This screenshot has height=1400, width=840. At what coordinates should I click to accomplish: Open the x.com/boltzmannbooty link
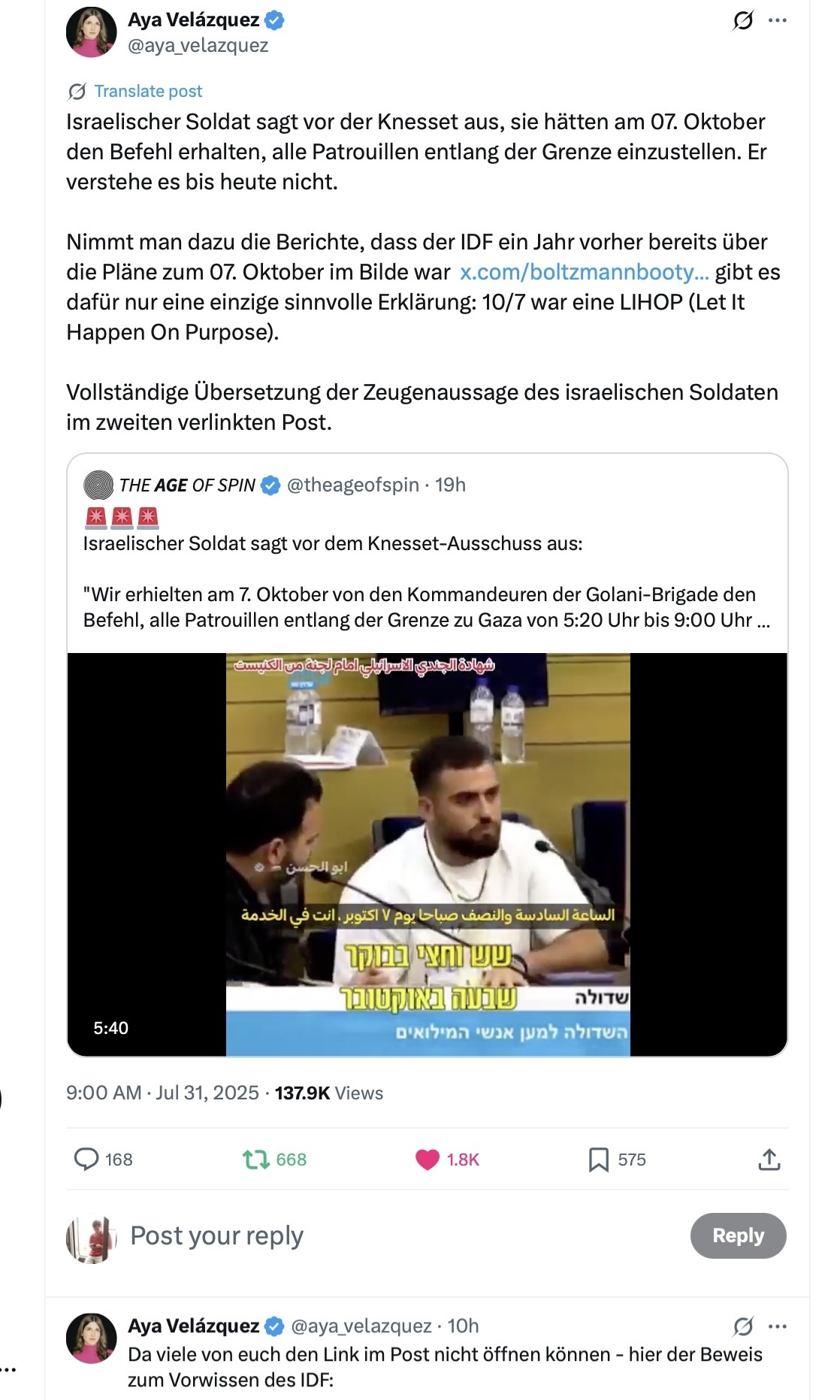(x=584, y=272)
